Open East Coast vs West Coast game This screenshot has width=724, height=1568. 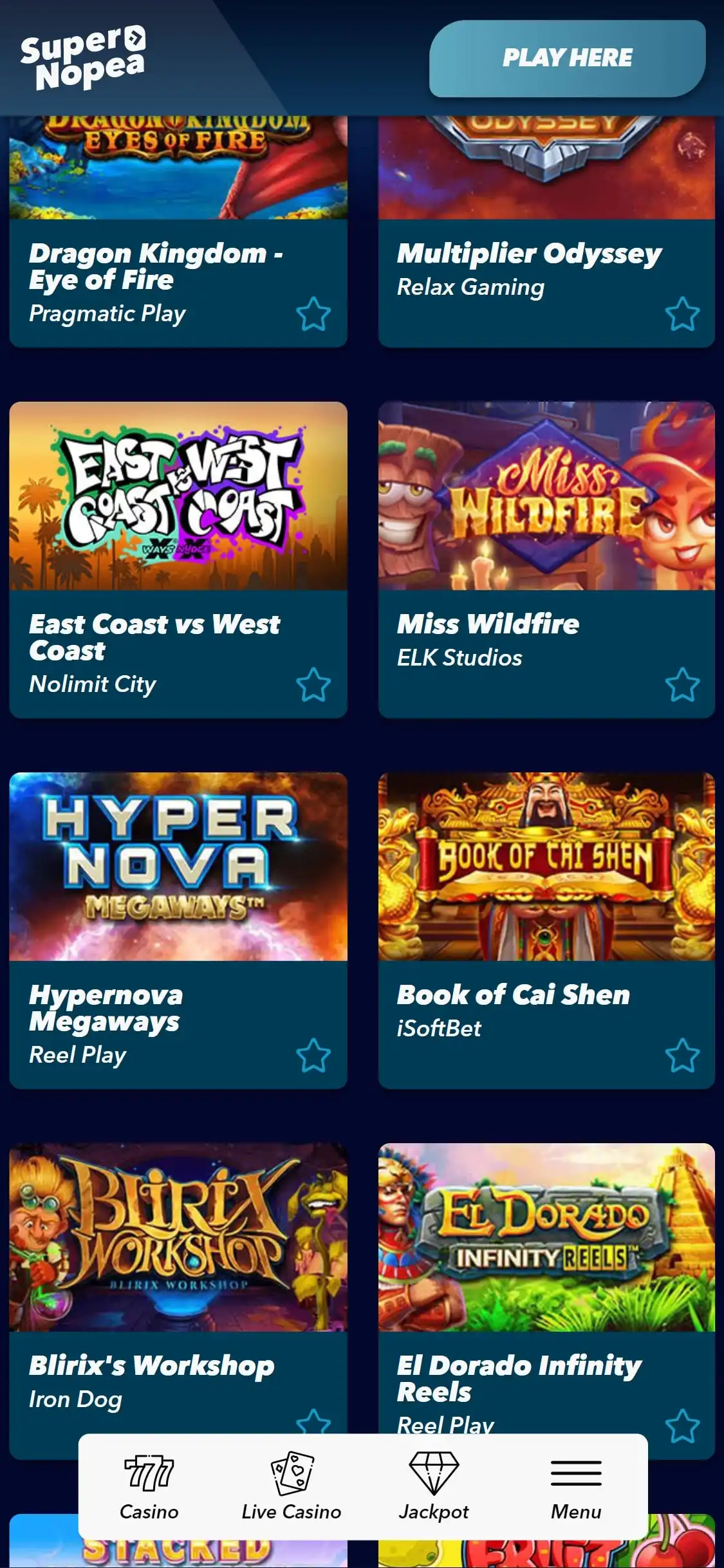coord(178,496)
